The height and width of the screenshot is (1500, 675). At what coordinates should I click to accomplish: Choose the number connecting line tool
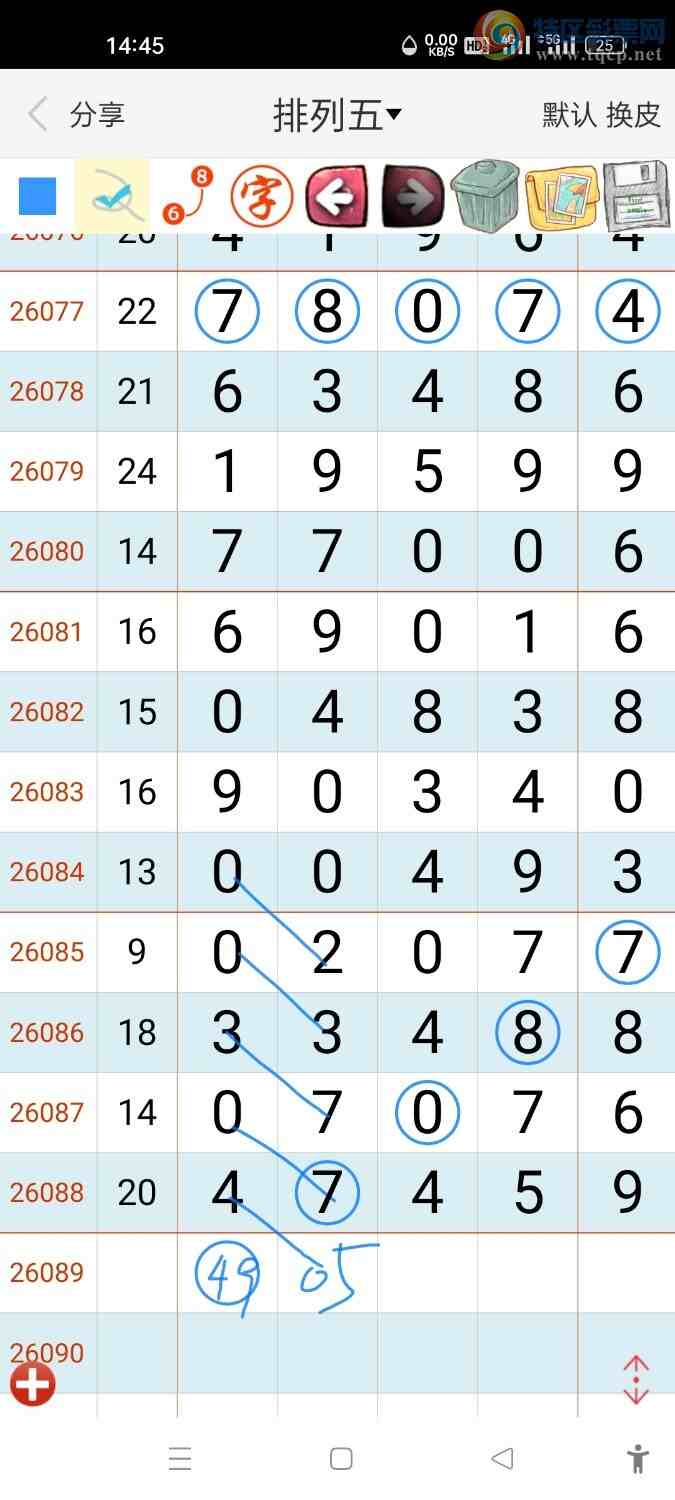[x=188, y=195]
